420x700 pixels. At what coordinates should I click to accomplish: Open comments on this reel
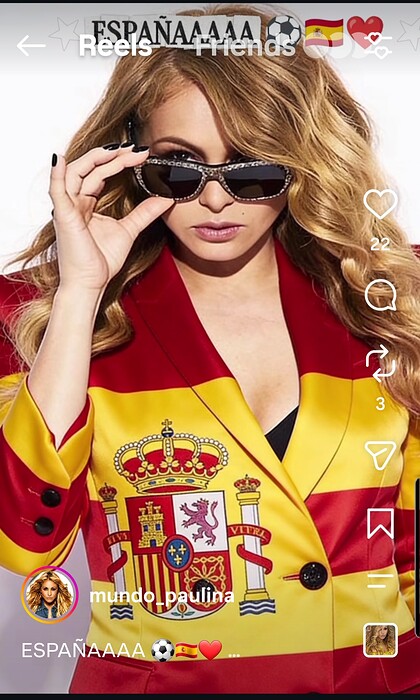pyautogui.click(x=380, y=296)
